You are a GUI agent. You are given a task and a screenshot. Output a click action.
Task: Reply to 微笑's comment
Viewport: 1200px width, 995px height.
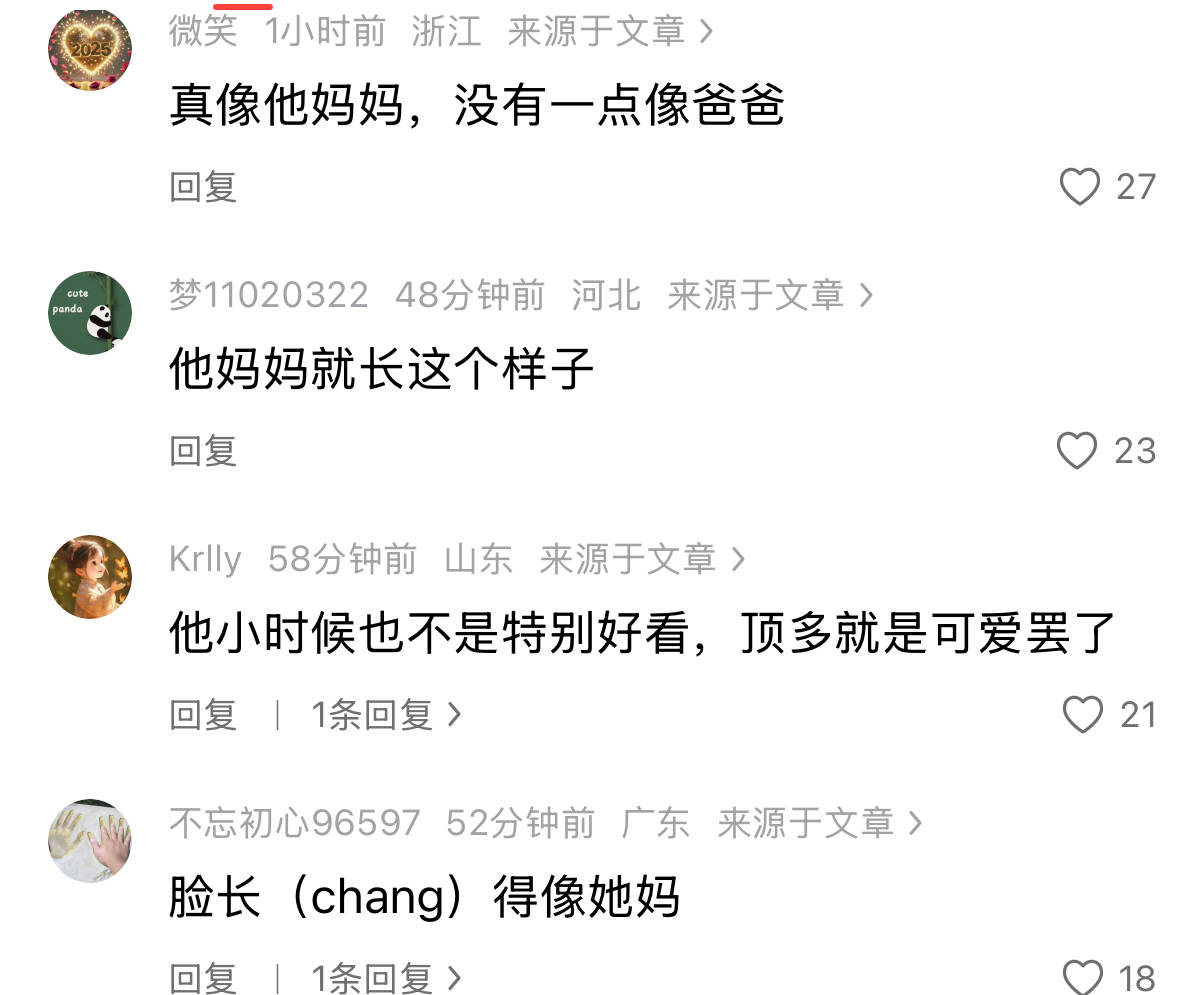[203, 187]
